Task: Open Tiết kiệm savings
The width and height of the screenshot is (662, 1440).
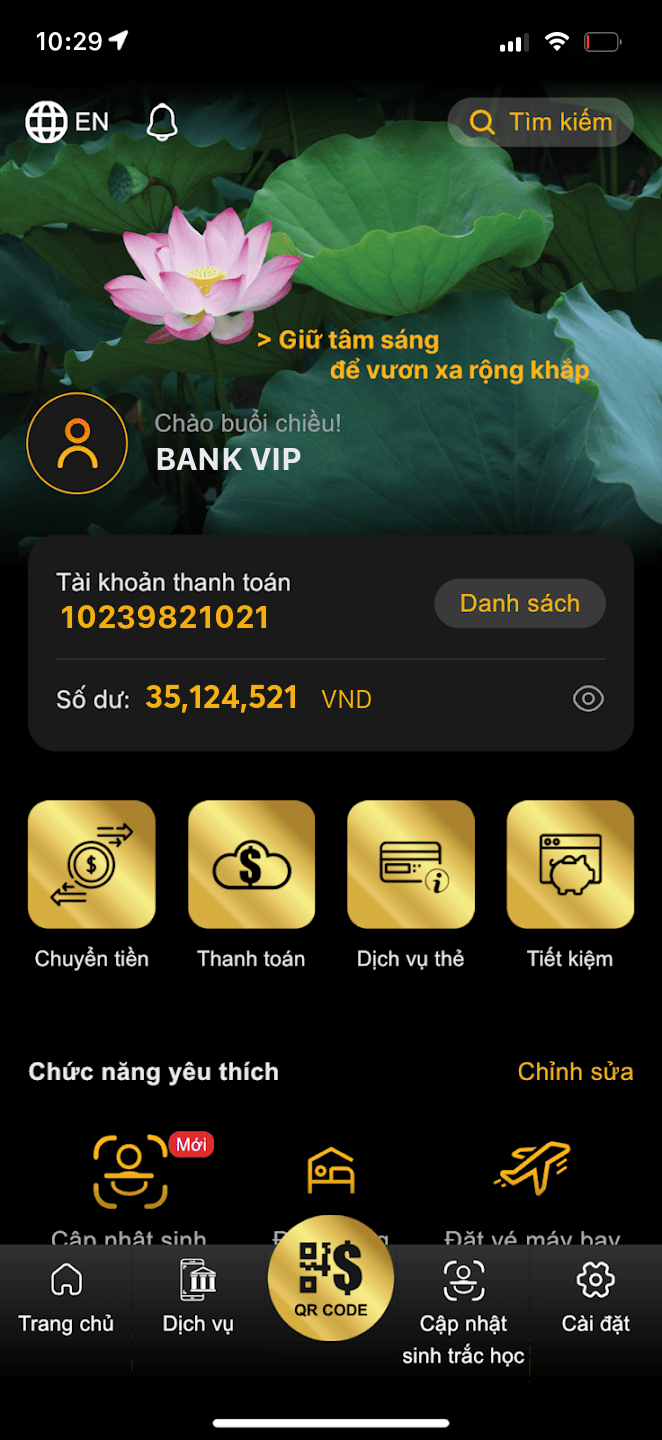Action: pyautogui.click(x=570, y=866)
